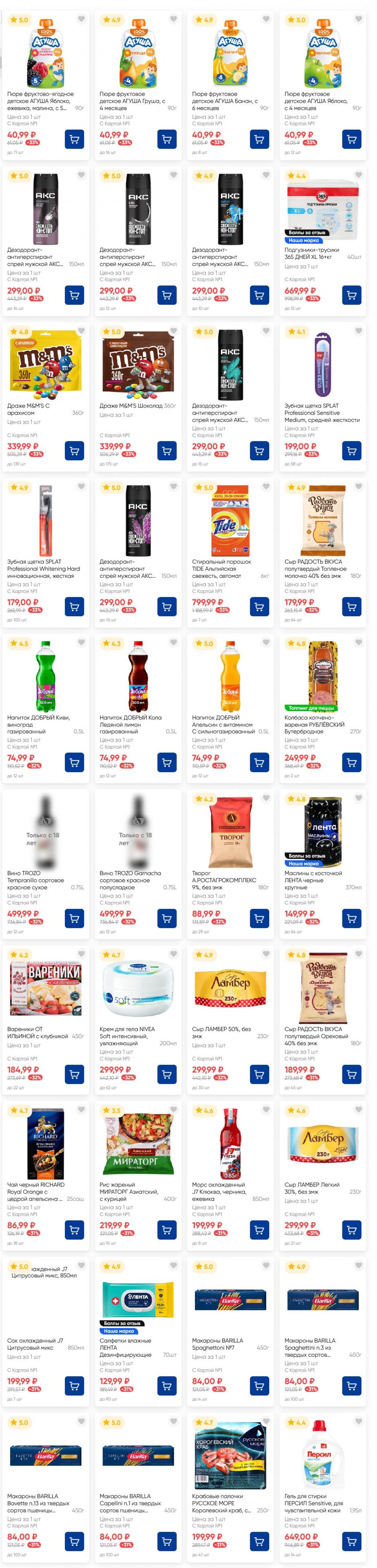The height and width of the screenshot is (1568, 377).
Task: Add M&M'S с арахисом to cart
Action: 74,450
